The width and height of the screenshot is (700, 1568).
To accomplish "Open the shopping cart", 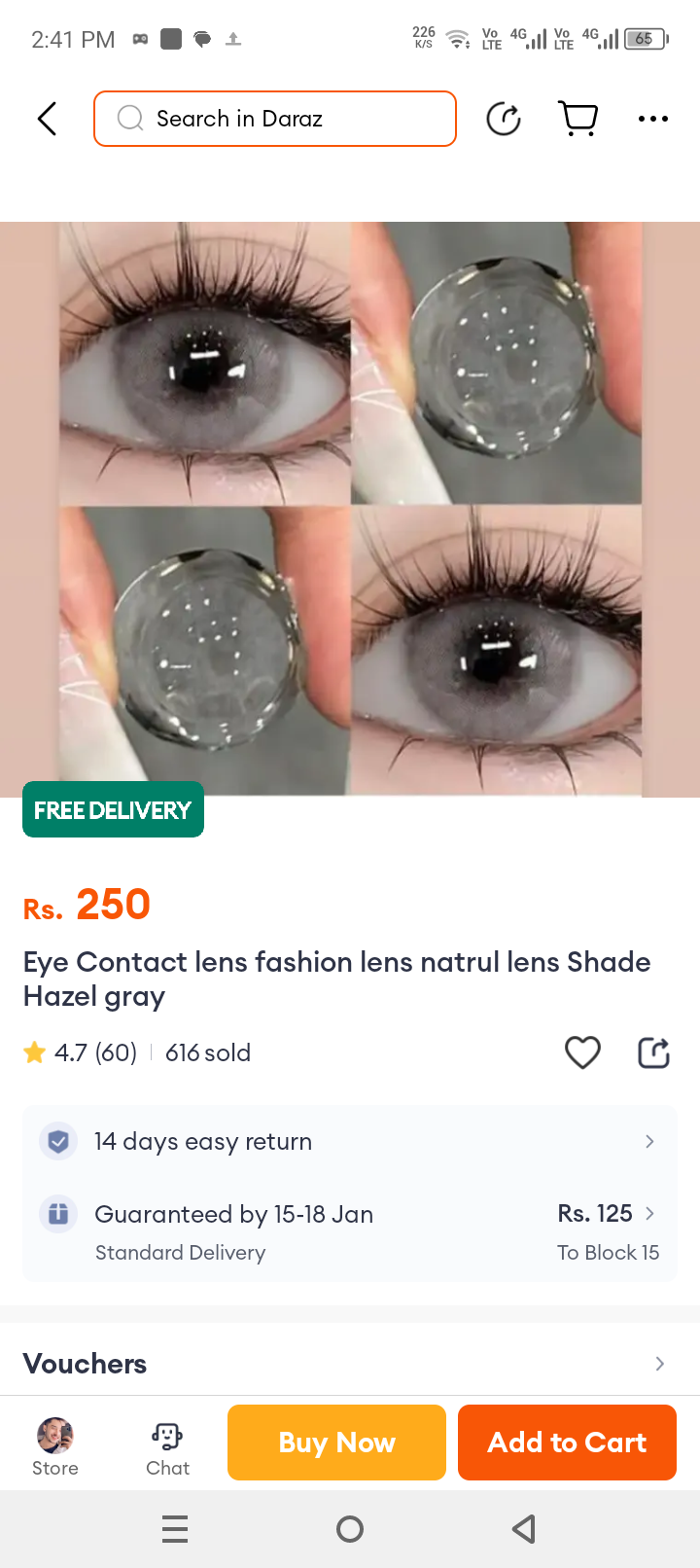I will click(578, 119).
